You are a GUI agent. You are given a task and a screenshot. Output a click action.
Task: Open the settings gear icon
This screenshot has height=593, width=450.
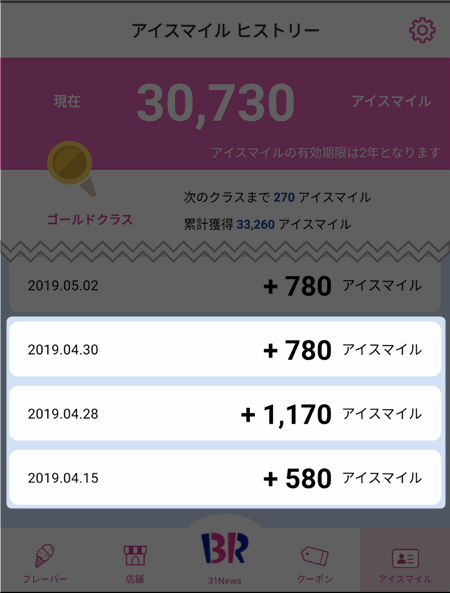click(x=422, y=30)
